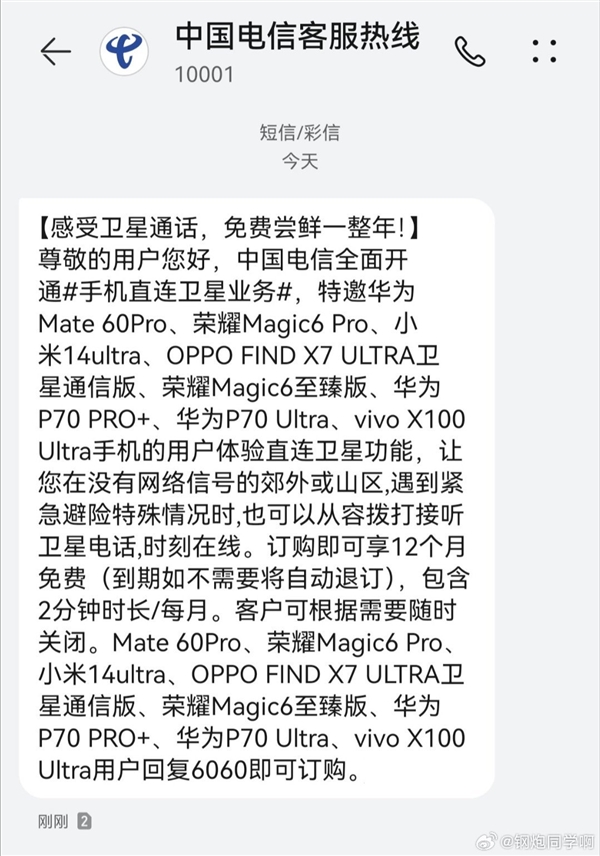600x856 pixels.
Task: Open the 中国电信客服热线 contact details
Action: coord(296,38)
